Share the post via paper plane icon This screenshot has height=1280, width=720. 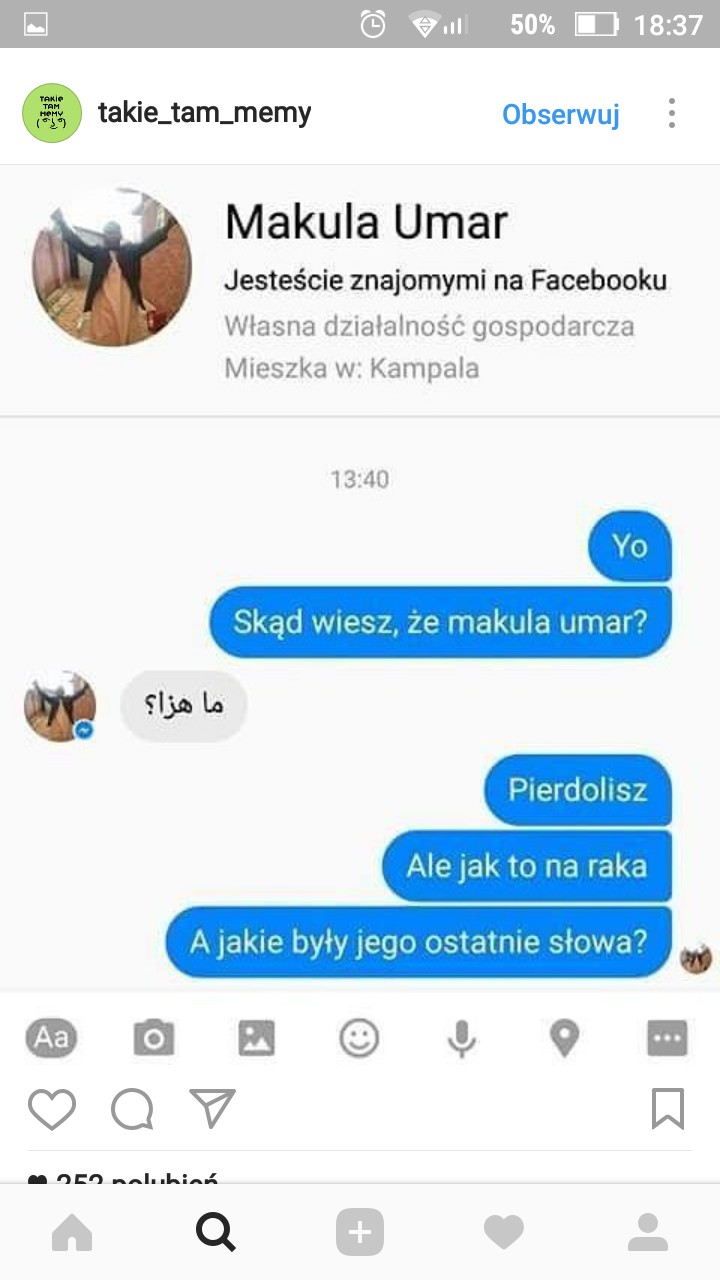(212, 1108)
